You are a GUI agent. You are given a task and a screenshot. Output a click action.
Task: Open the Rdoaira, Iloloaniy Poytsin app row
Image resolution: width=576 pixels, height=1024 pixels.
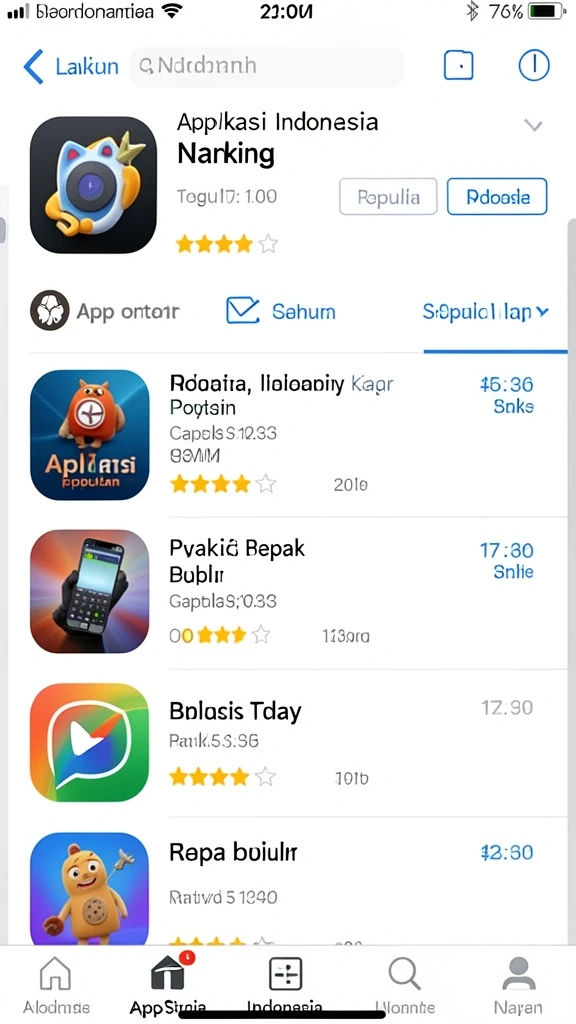click(298, 435)
